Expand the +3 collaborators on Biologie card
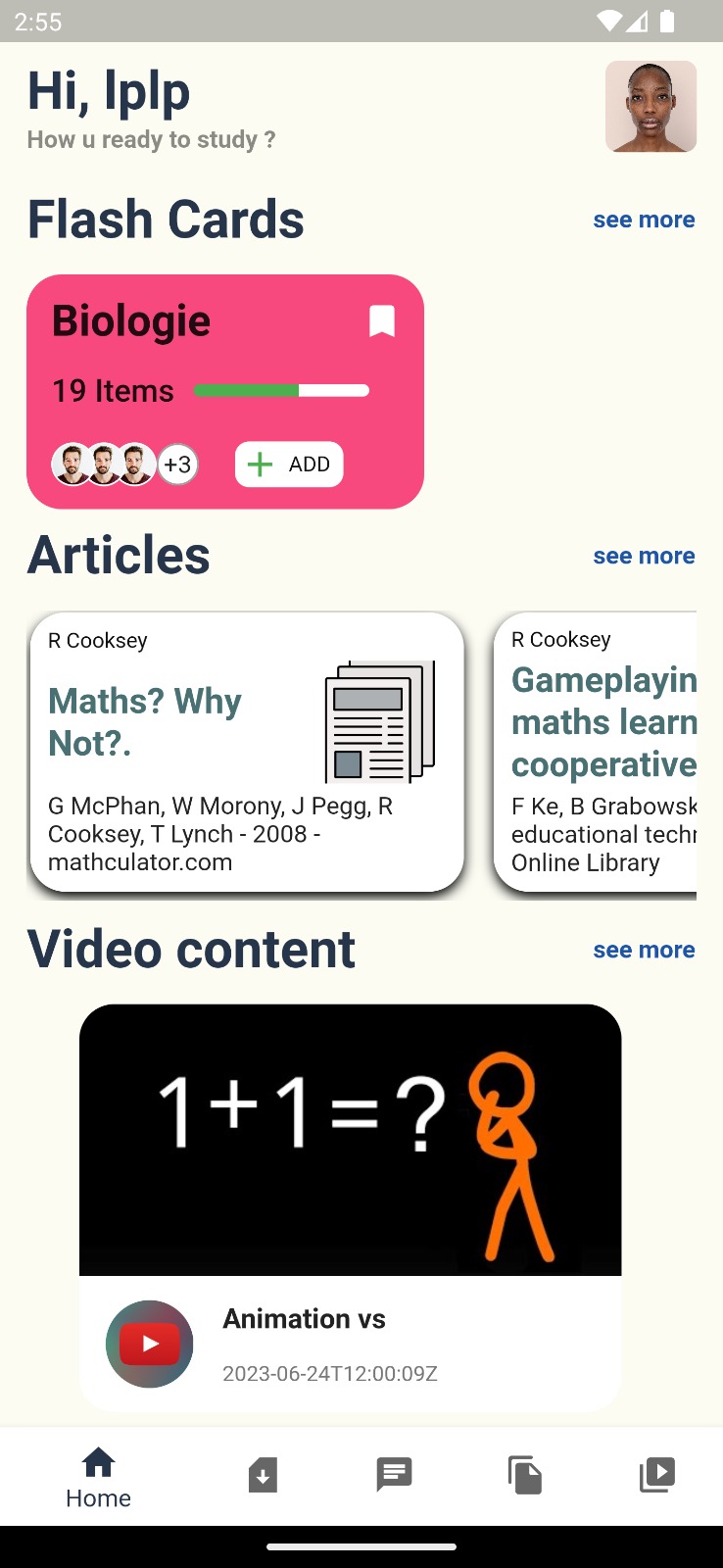The width and height of the screenshot is (723, 1568). pos(177,464)
